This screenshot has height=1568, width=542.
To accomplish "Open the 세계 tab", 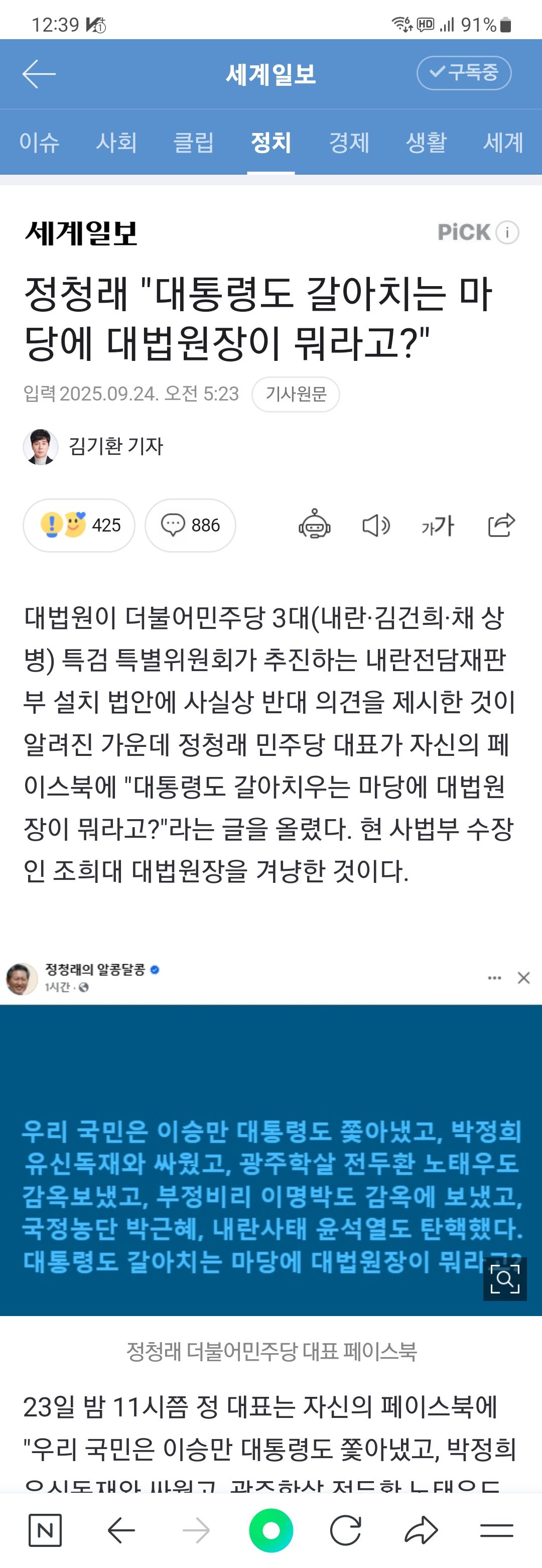I will point(503,143).
